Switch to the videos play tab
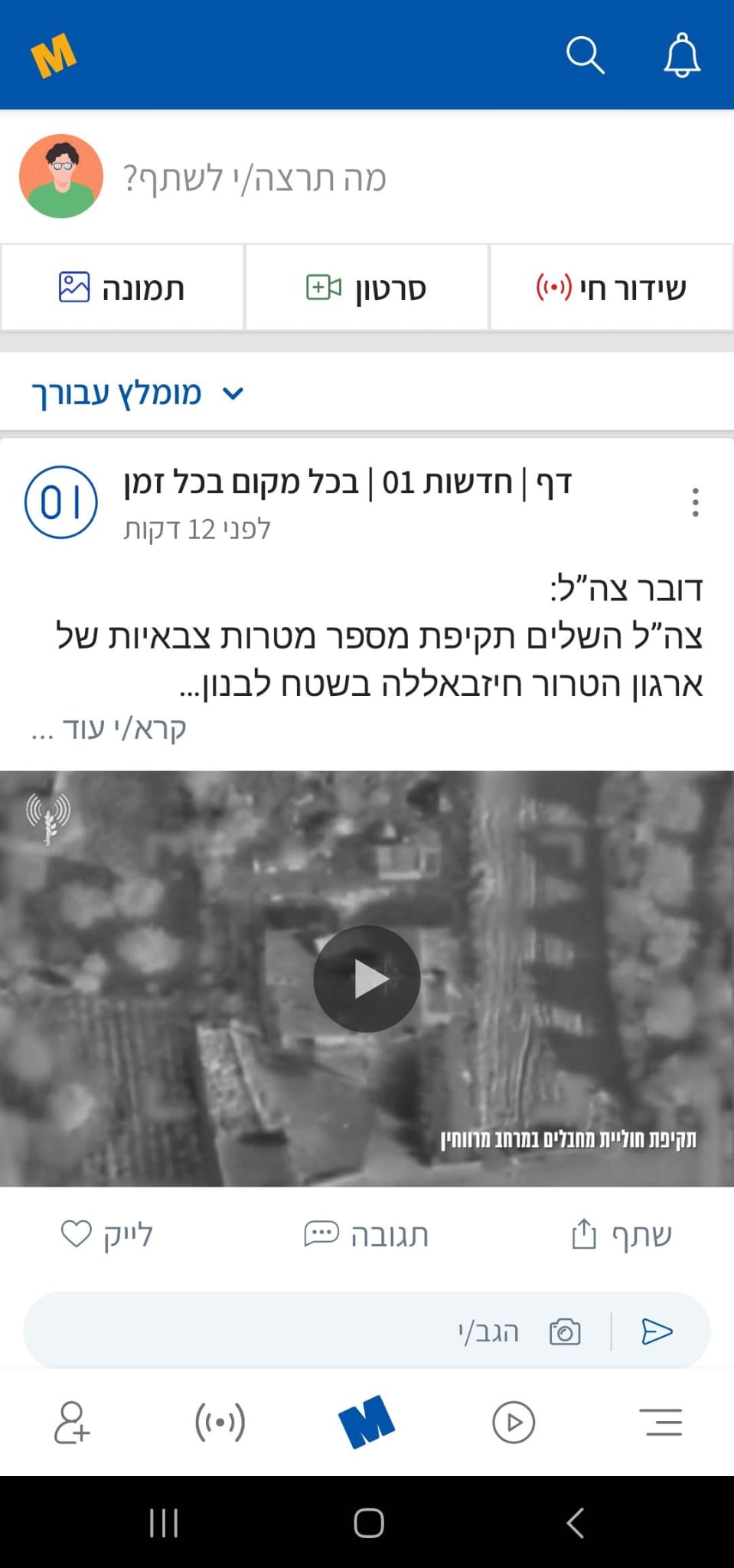This screenshot has width=734, height=1568. point(514,1422)
